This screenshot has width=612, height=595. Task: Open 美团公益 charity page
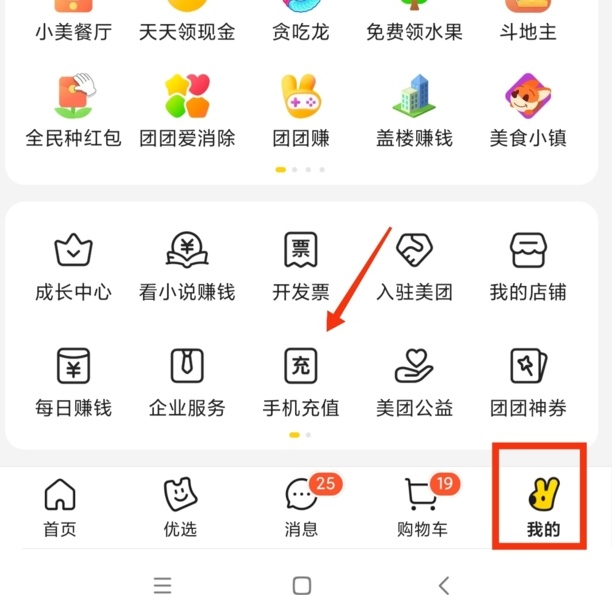414,380
